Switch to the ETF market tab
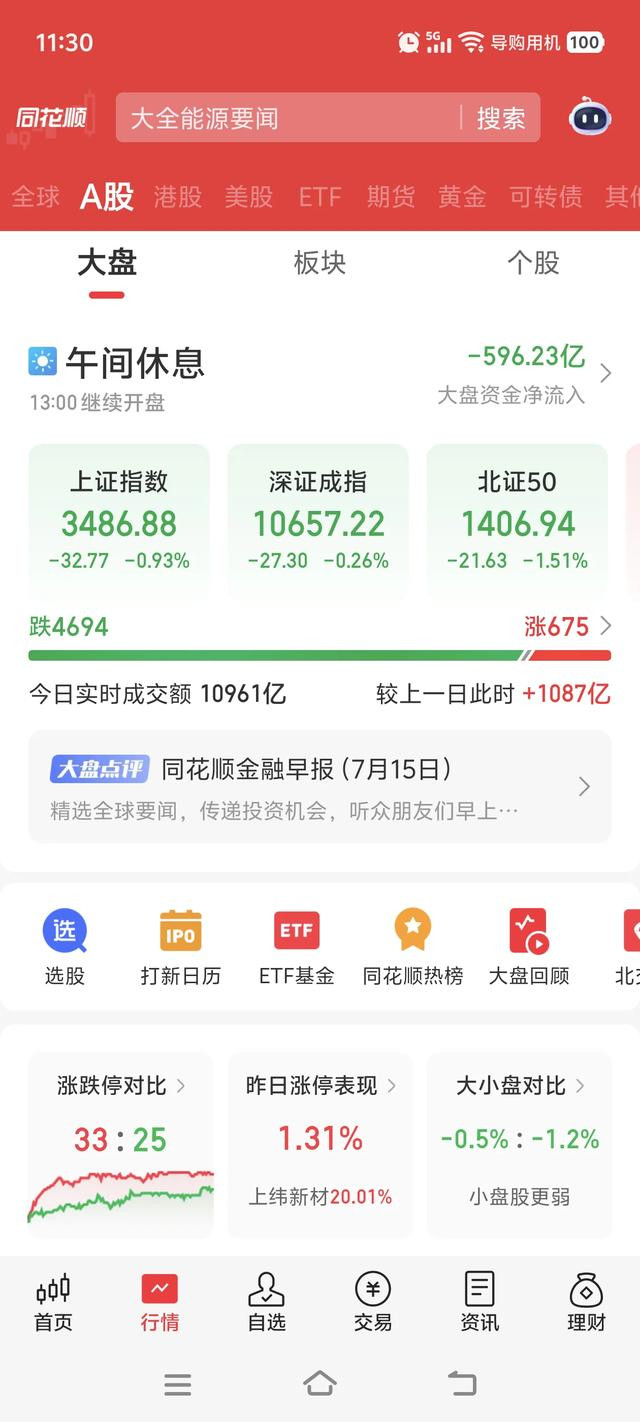This screenshot has height=1422, width=640. [320, 197]
